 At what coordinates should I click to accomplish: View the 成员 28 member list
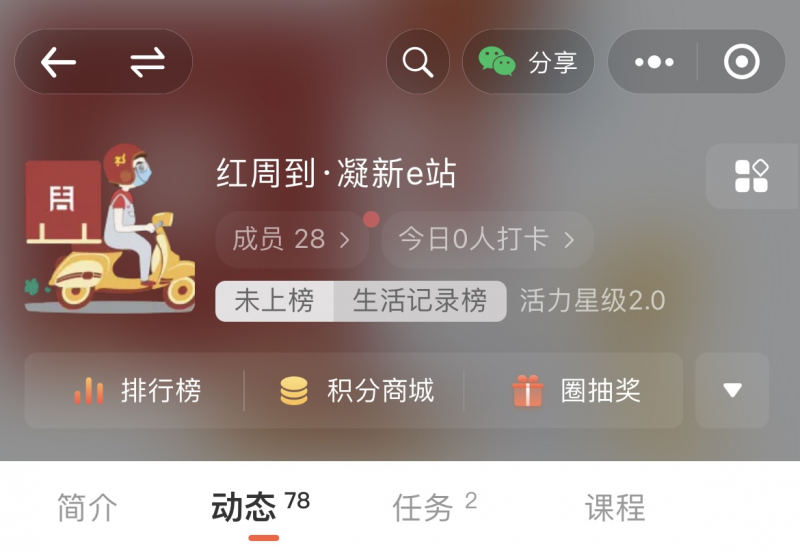coord(290,240)
